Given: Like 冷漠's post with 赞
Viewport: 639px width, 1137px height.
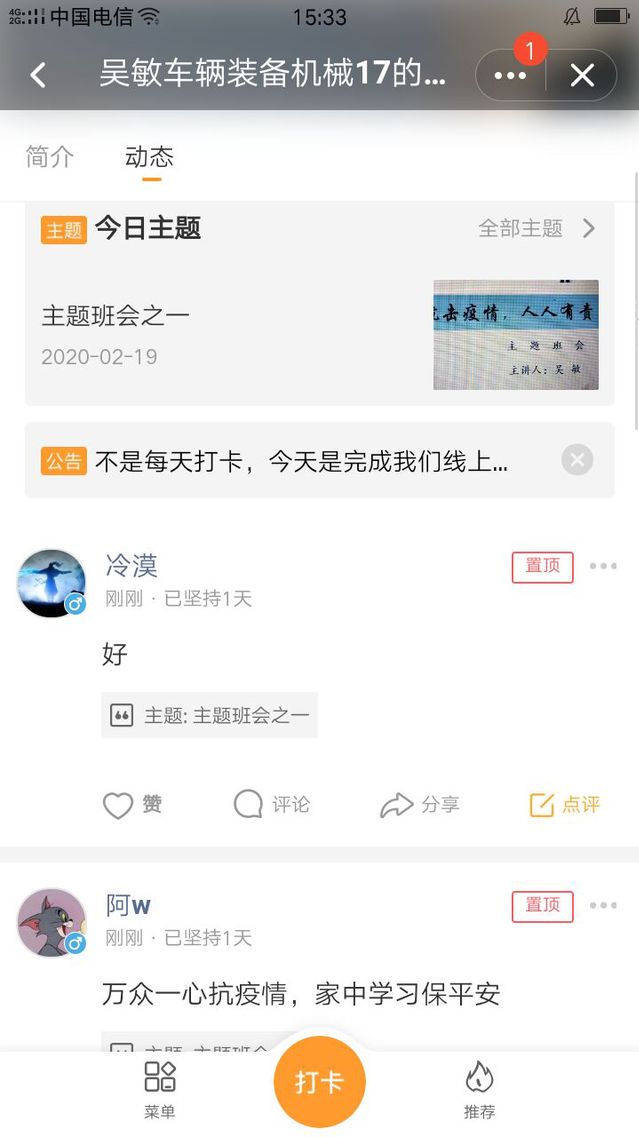Looking at the screenshot, I should 133,804.
